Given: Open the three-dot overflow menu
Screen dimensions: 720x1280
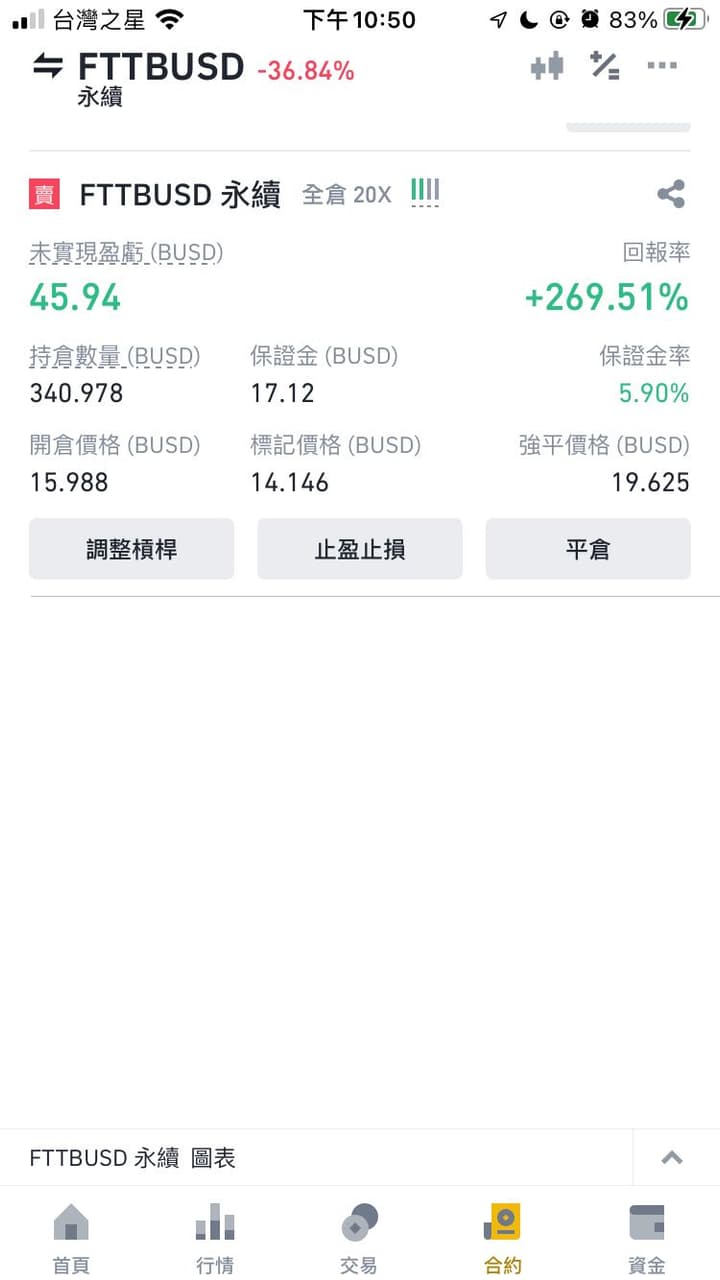Looking at the screenshot, I should click(x=662, y=67).
